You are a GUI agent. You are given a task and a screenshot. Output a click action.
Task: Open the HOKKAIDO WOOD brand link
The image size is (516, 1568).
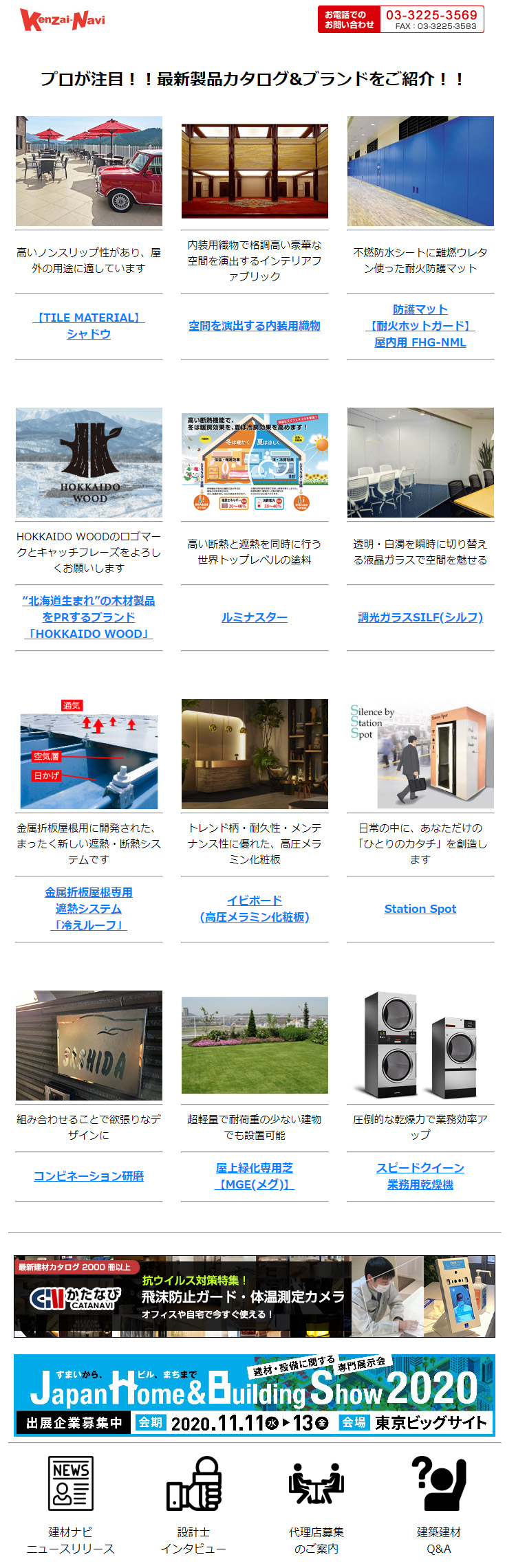[x=89, y=617]
